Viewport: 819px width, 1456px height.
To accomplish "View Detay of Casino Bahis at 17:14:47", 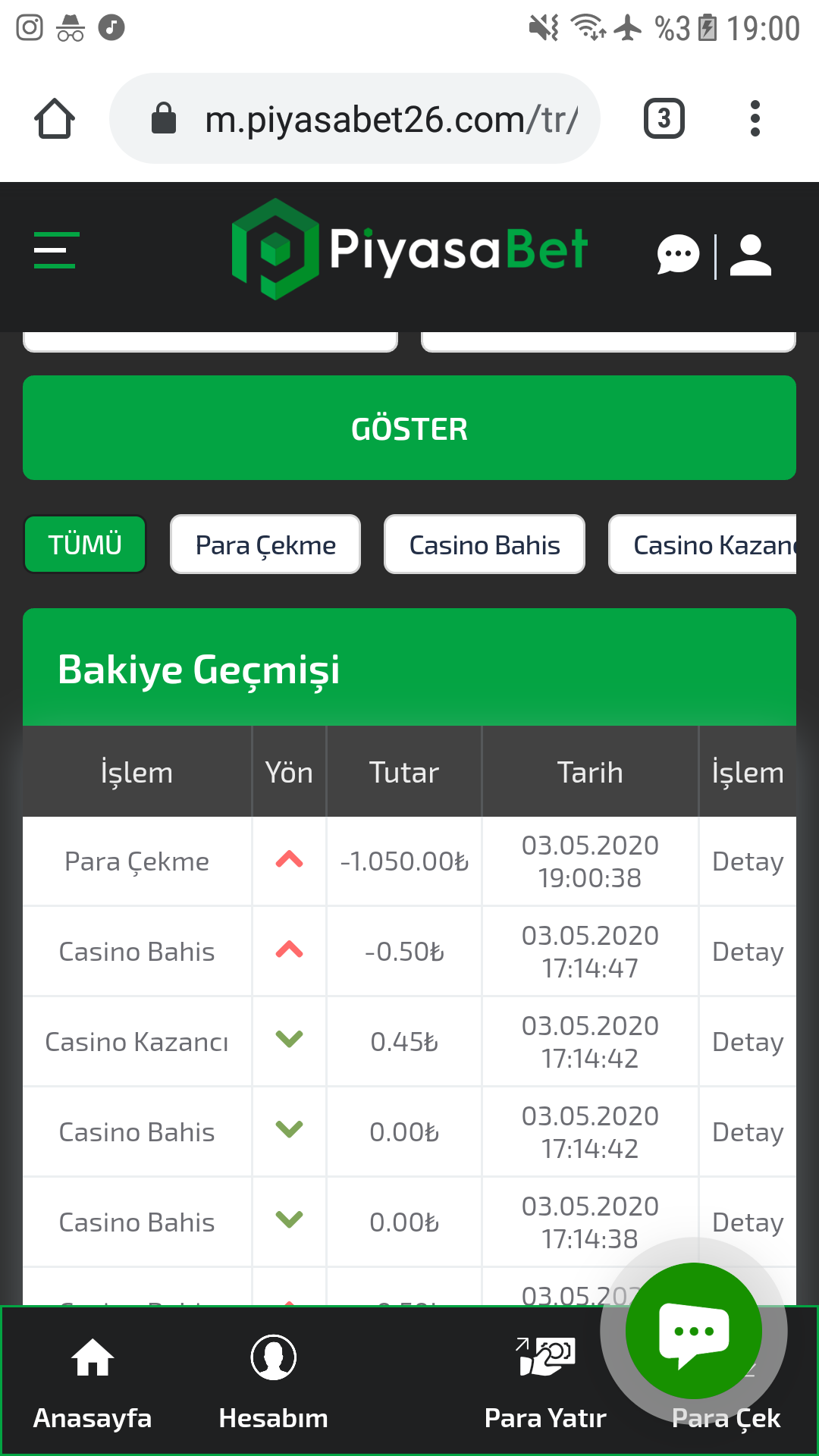I will pos(748,952).
